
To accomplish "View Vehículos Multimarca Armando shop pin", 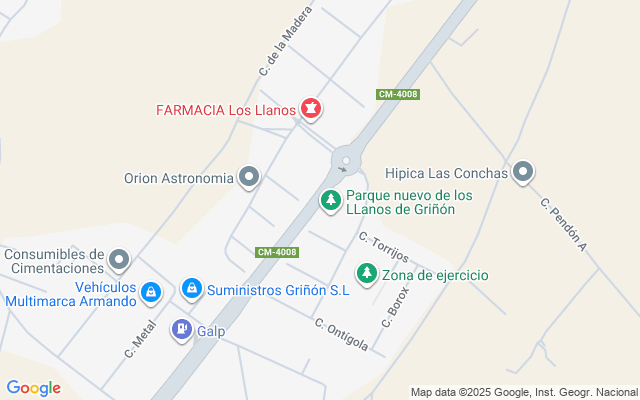I will [x=150, y=292].
